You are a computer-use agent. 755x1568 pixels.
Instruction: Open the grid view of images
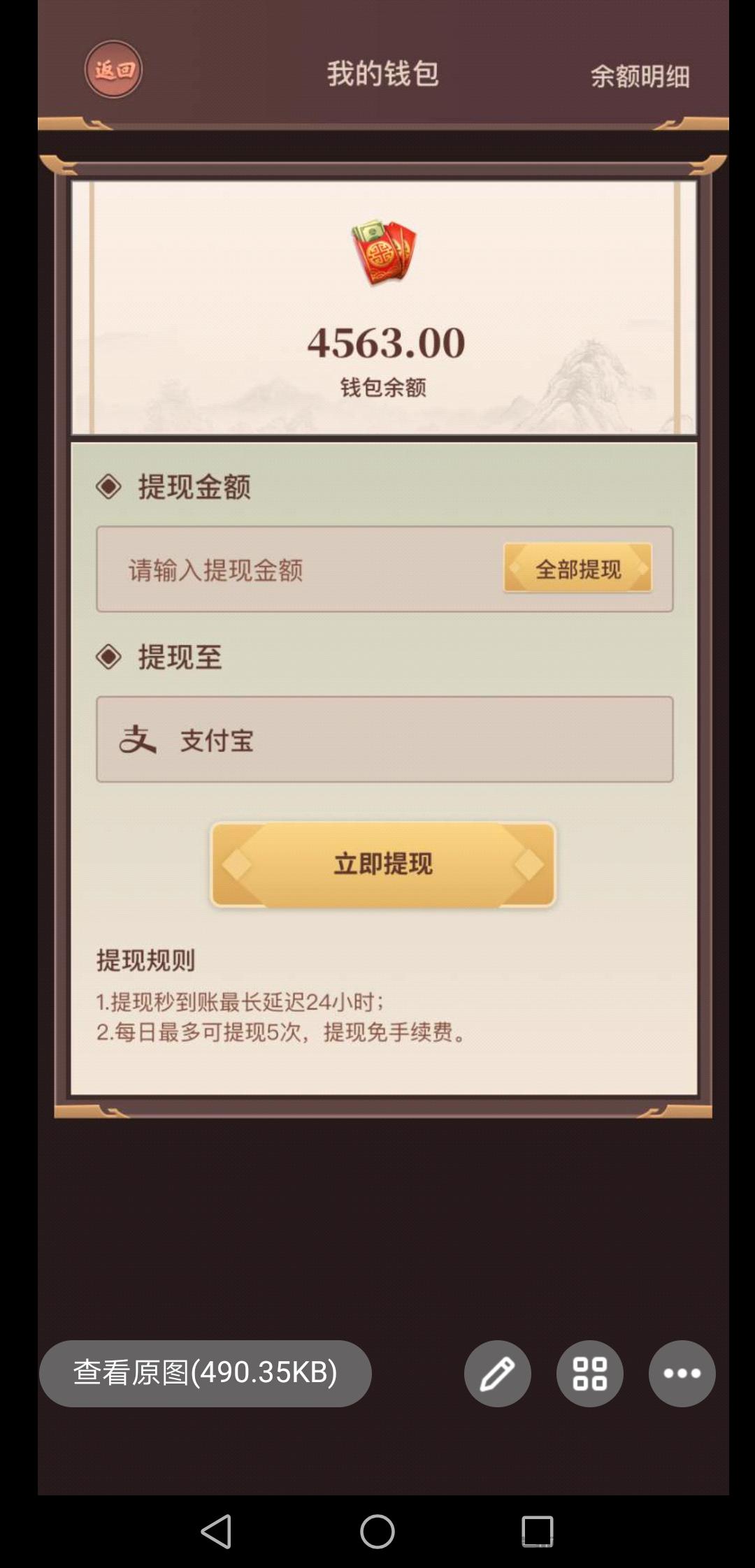pyautogui.click(x=589, y=1373)
